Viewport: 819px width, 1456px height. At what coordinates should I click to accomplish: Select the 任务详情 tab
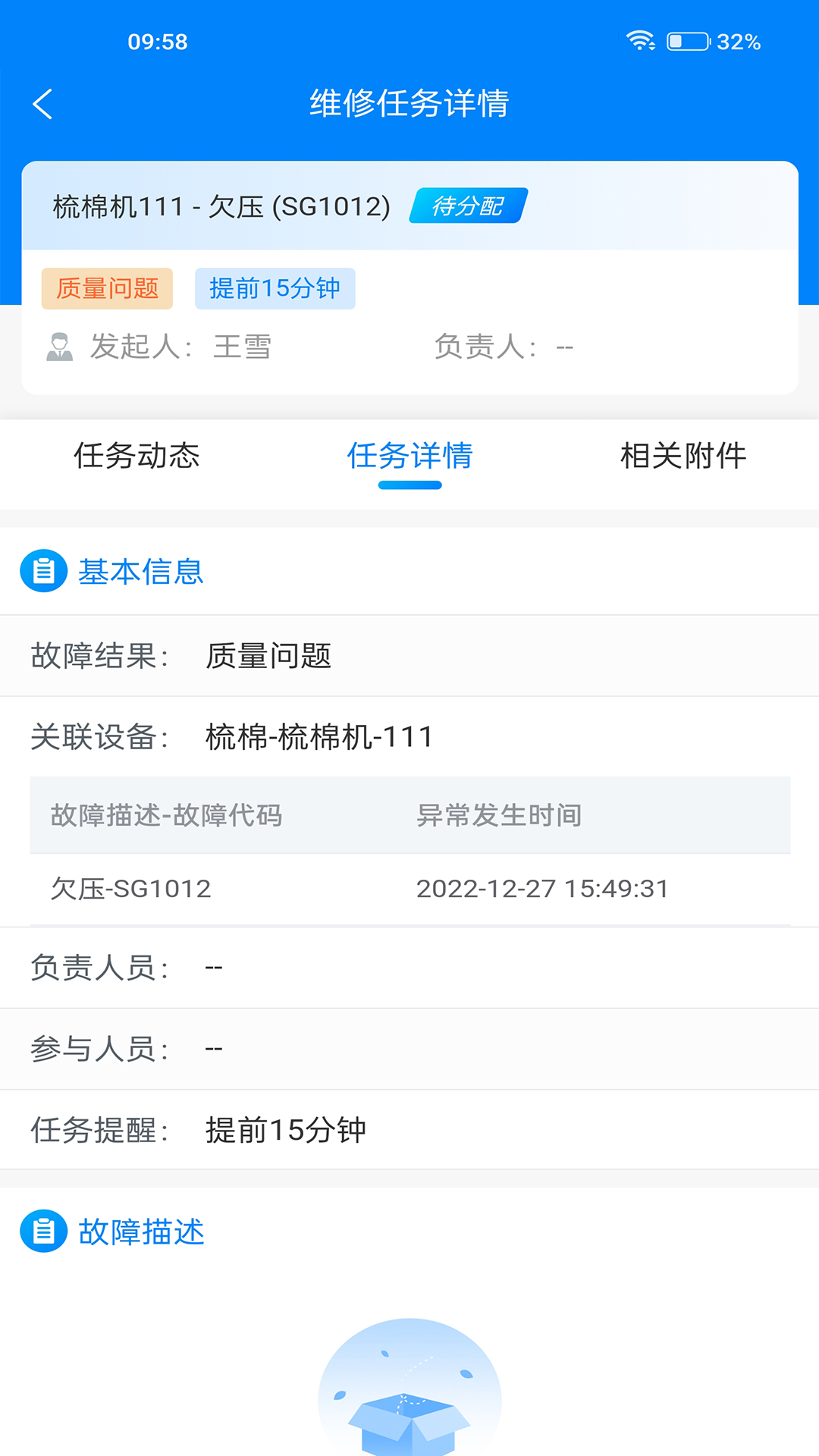point(409,456)
